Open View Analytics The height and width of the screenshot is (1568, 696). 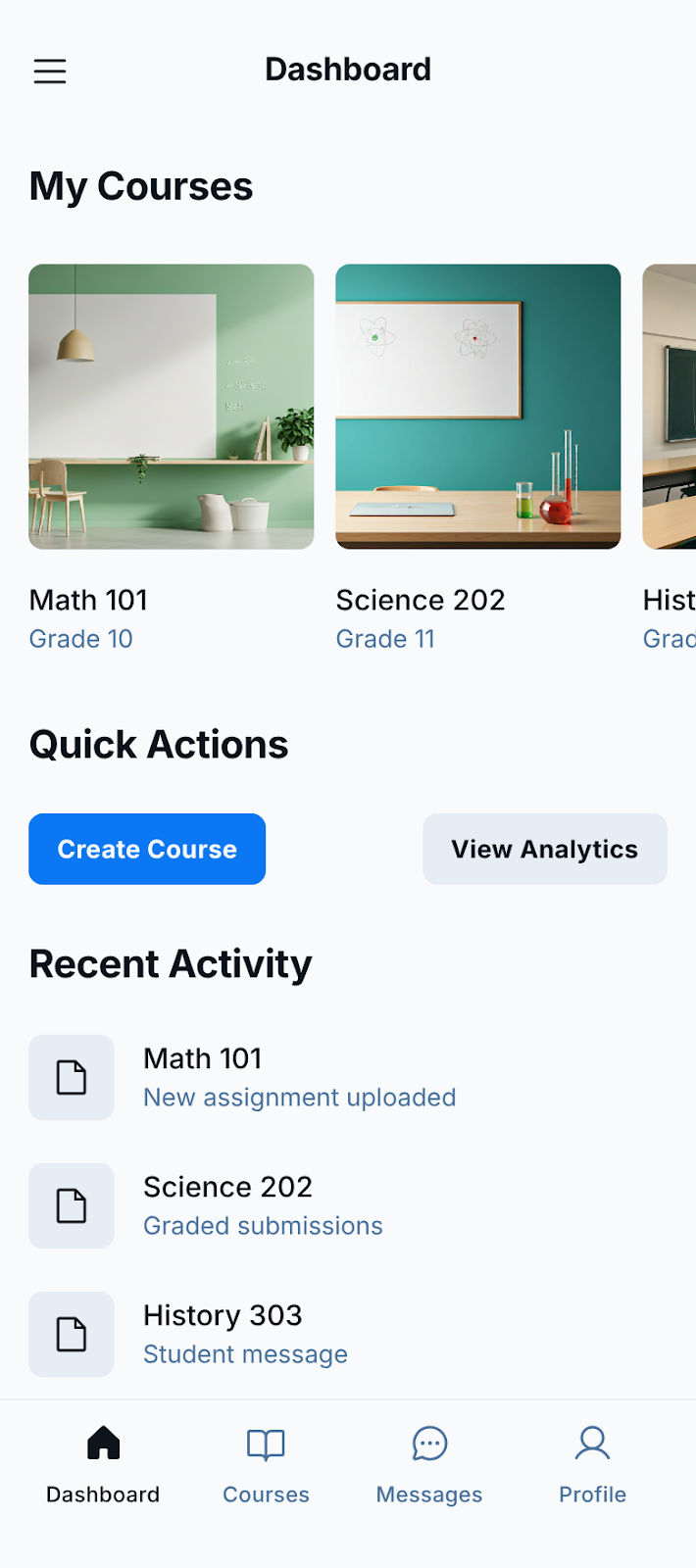click(544, 849)
